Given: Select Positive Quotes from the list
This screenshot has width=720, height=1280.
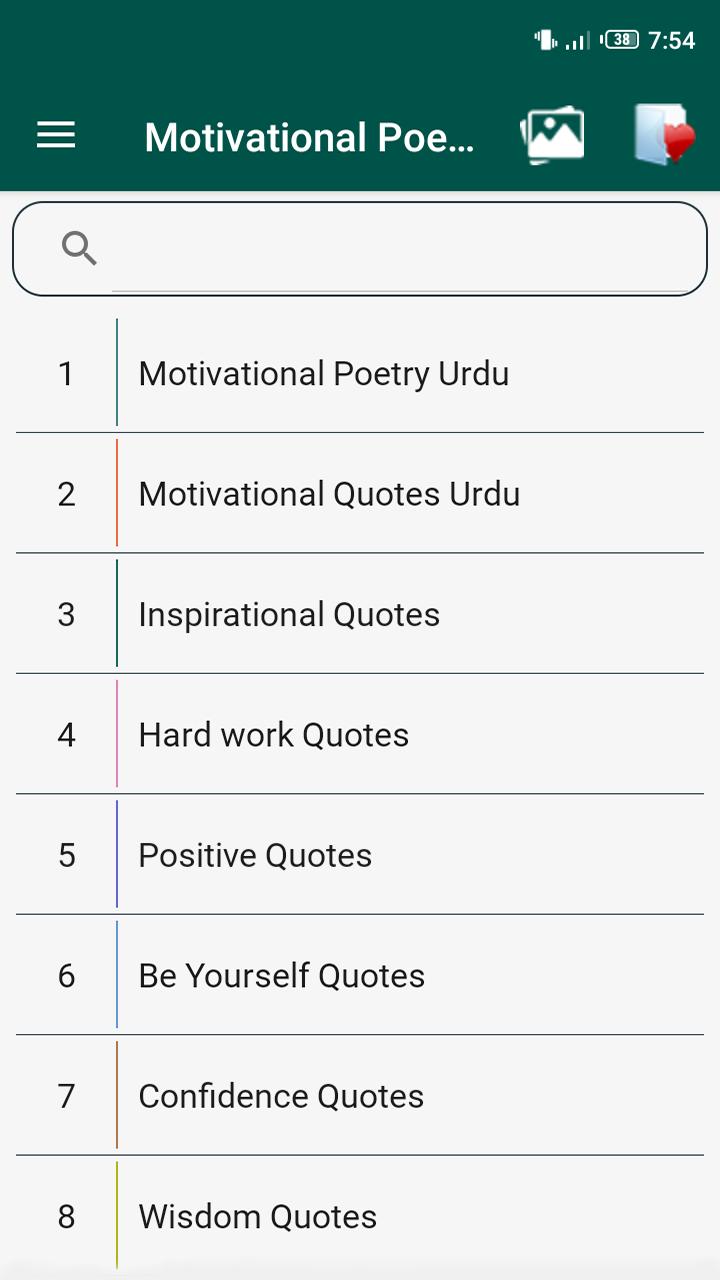Looking at the screenshot, I should click(x=255, y=855).
